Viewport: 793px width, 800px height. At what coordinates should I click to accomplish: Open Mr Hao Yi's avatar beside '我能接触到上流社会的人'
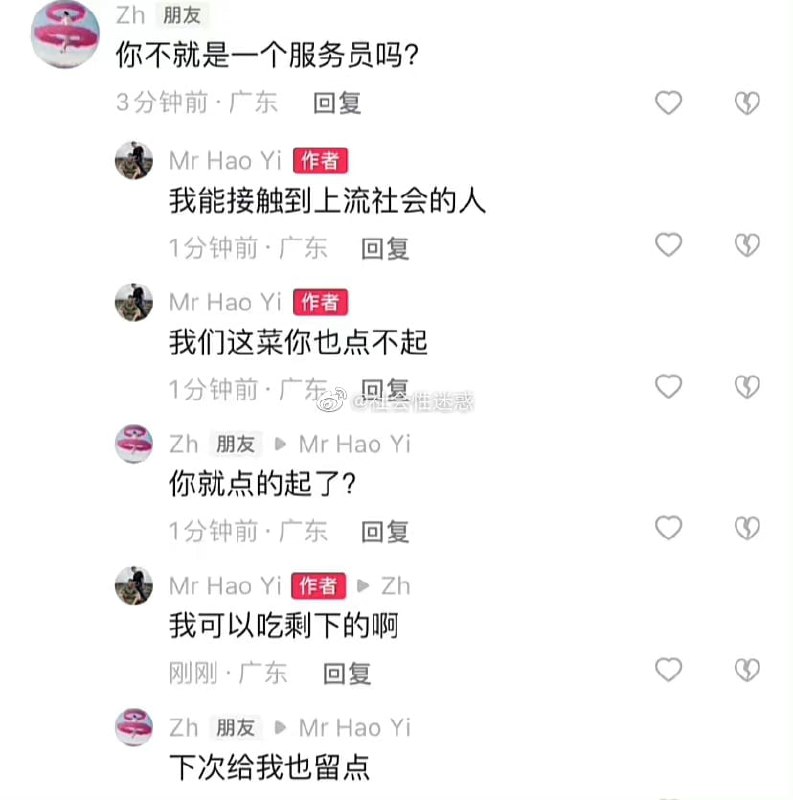coord(134,160)
